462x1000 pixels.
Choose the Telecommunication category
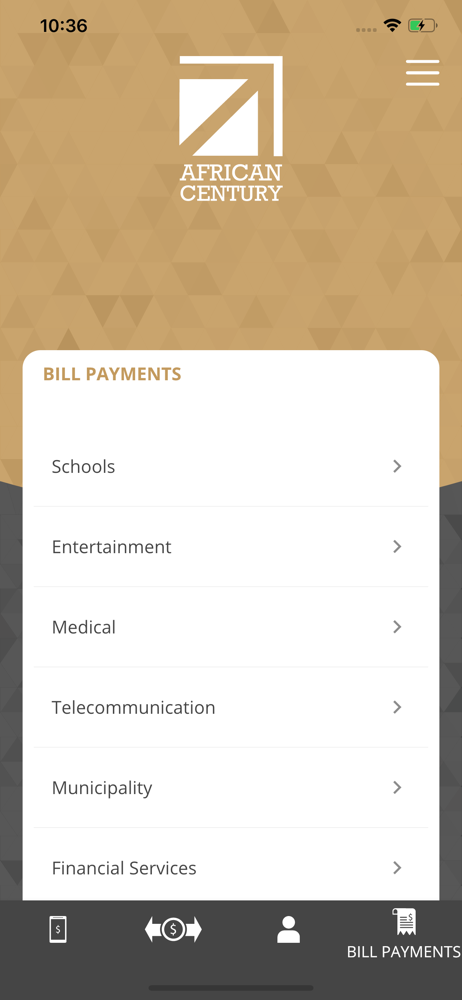[x=231, y=708]
